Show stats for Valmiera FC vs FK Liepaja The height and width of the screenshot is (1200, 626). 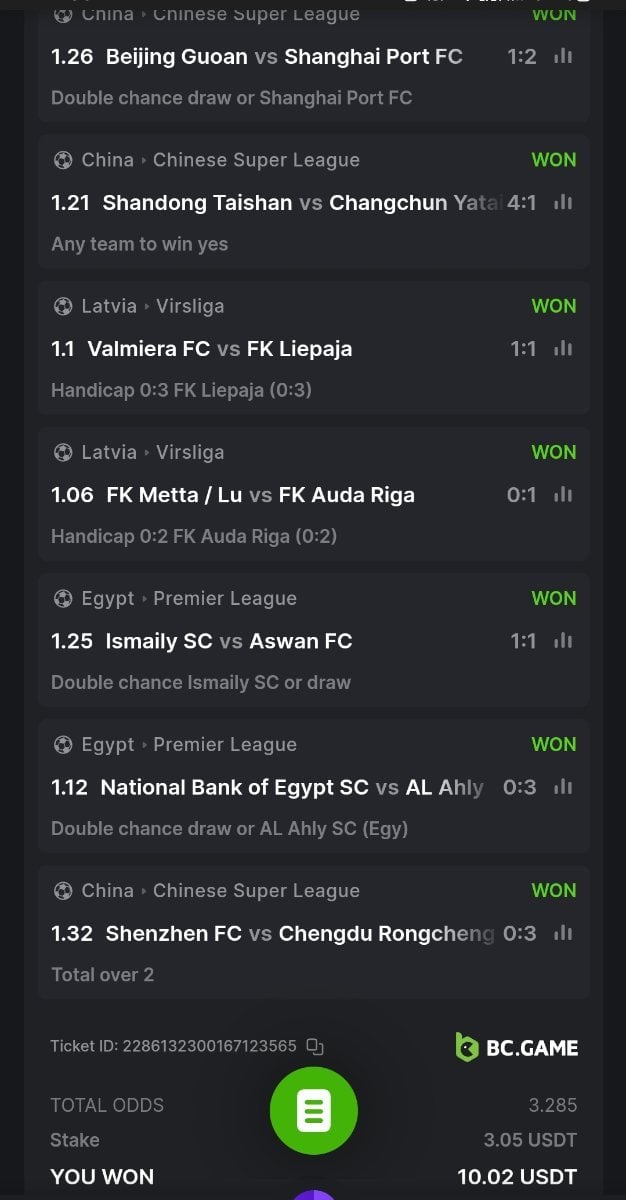tap(563, 349)
